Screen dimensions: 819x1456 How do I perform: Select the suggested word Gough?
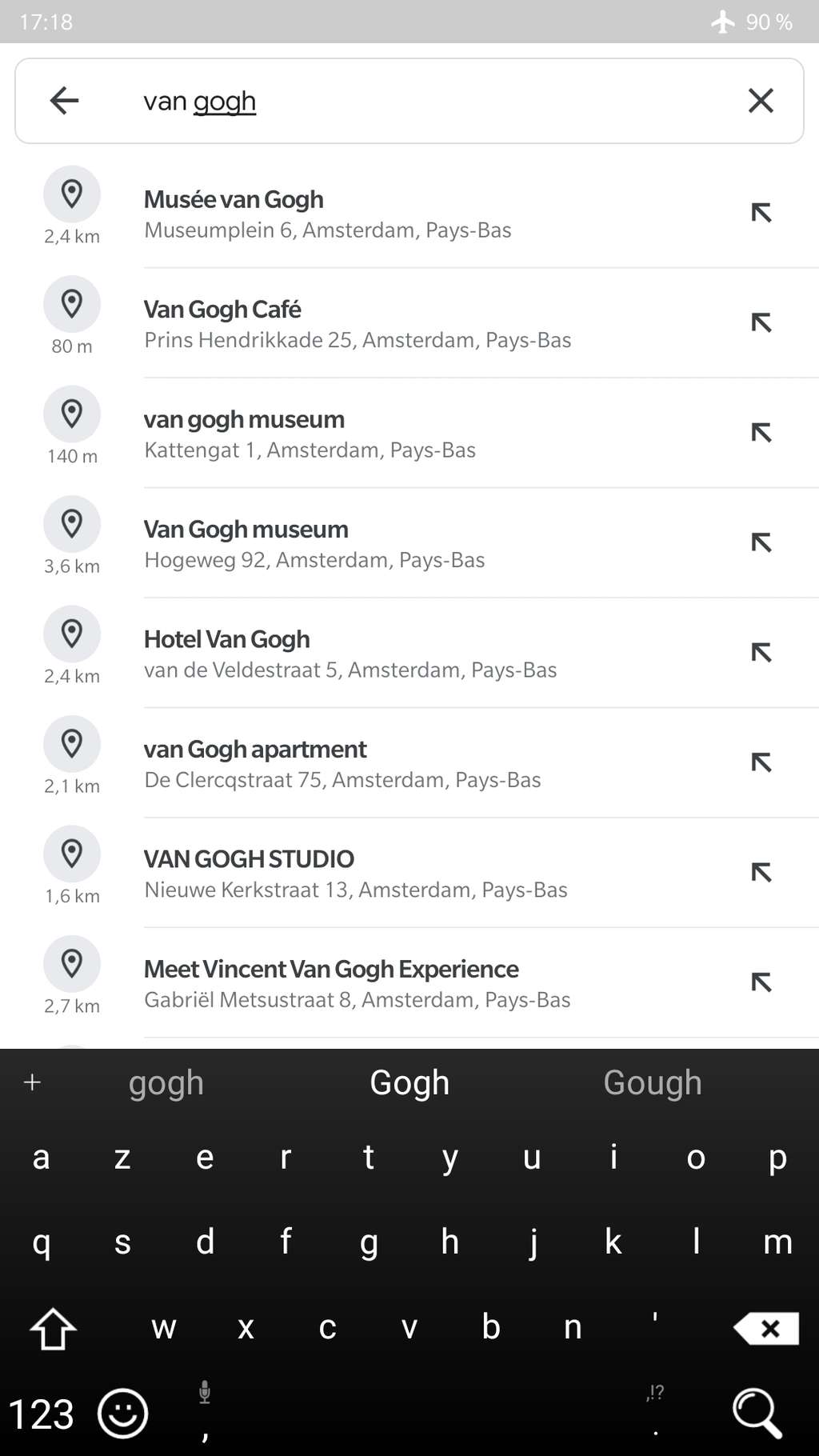click(x=653, y=1082)
